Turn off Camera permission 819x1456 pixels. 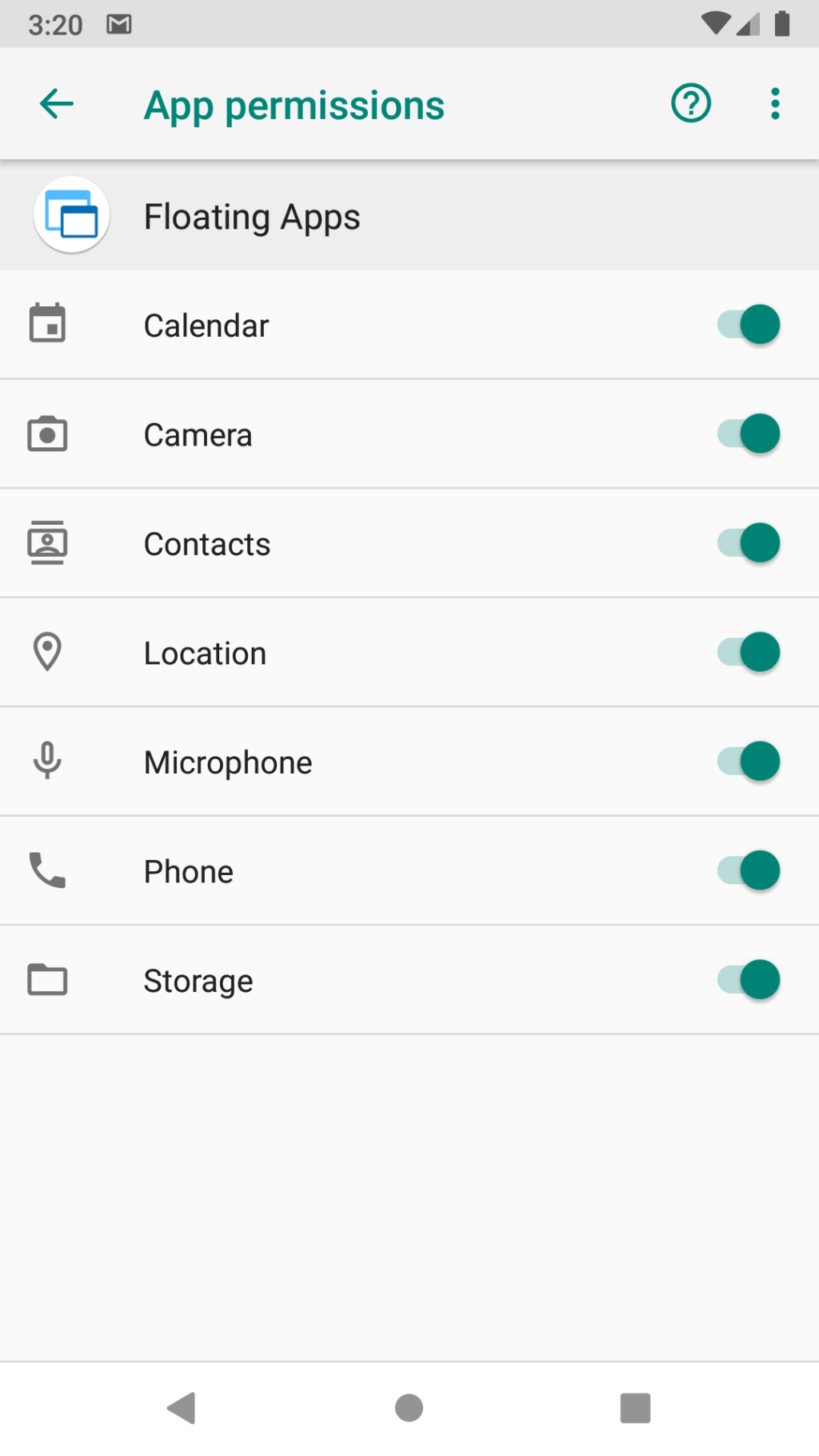749,434
